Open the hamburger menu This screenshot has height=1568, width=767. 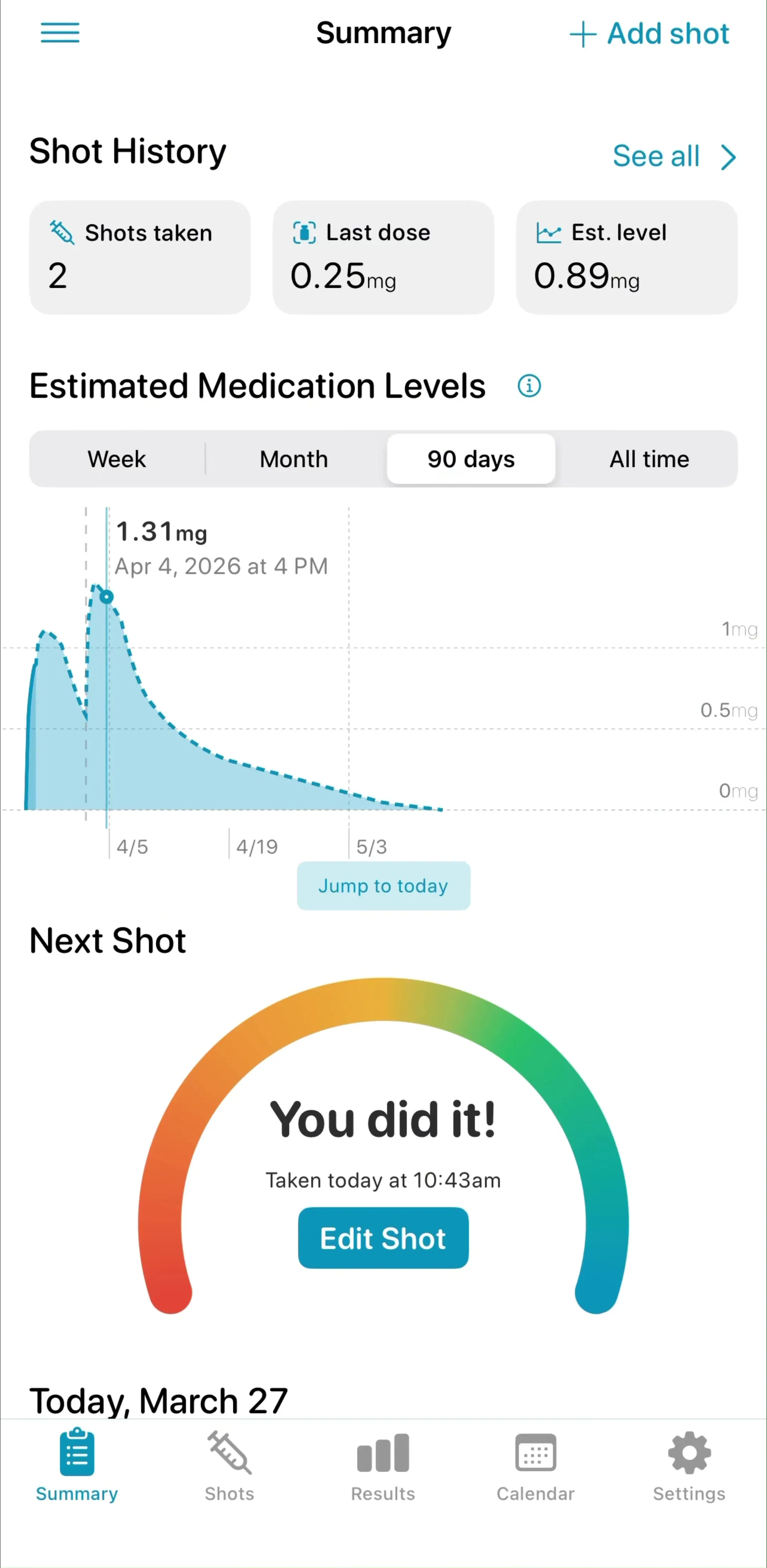click(60, 33)
